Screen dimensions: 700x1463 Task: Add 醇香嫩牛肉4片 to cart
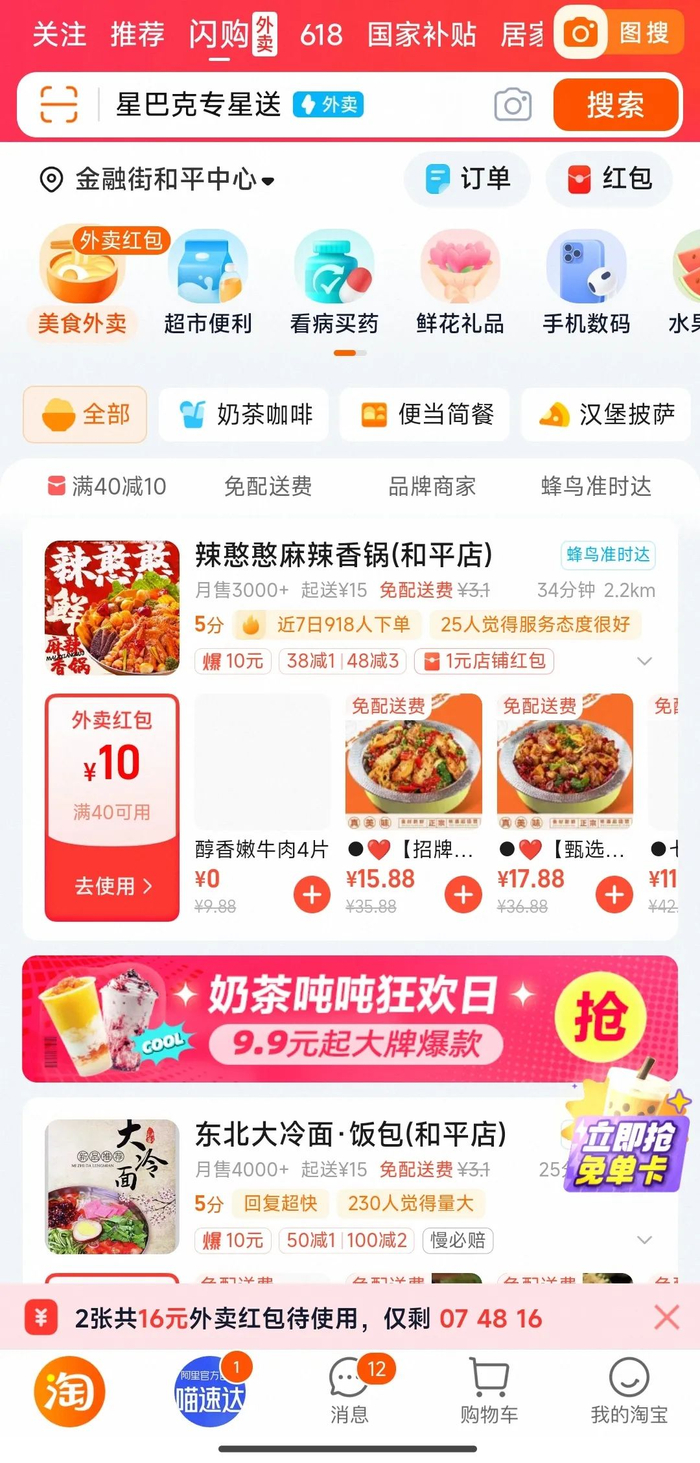[312, 894]
